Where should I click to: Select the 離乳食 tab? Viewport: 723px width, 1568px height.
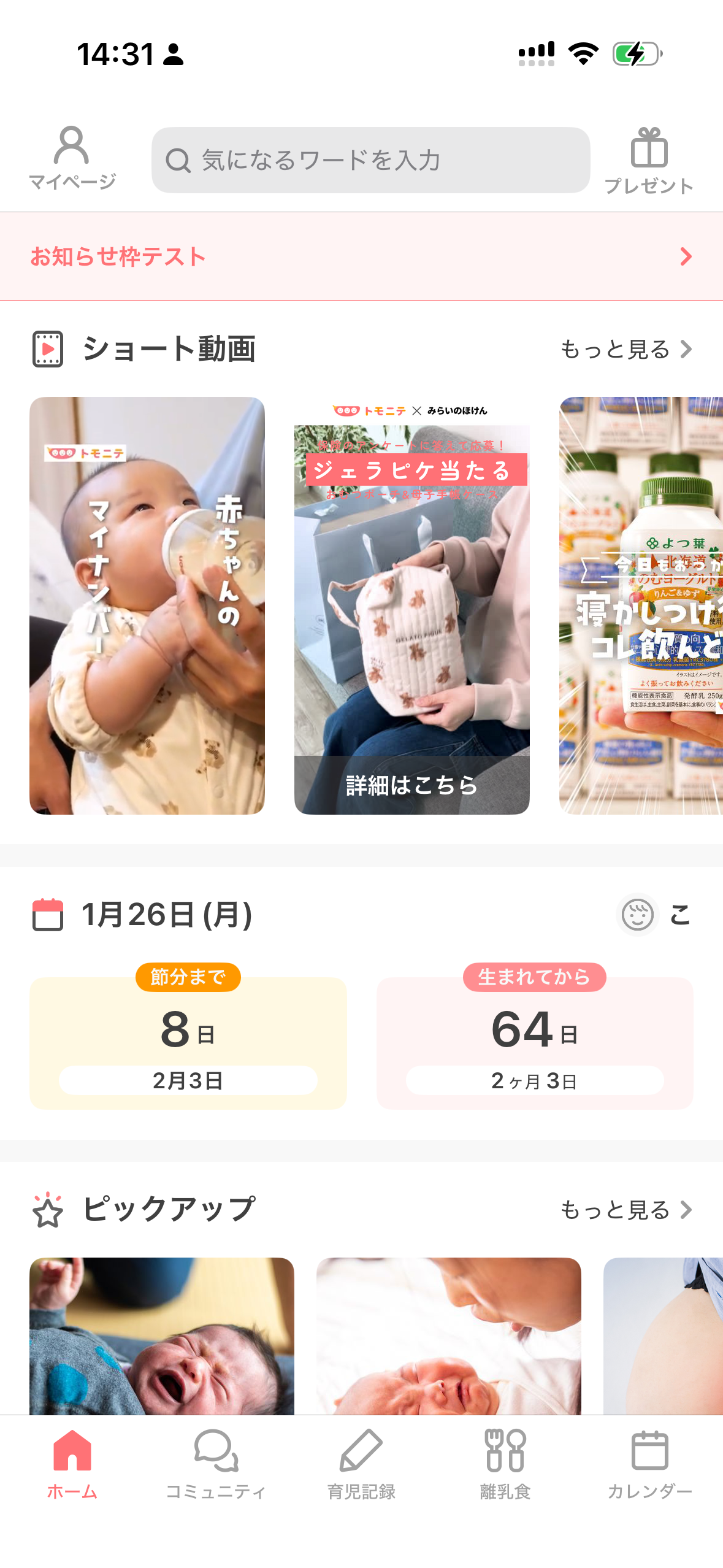point(505,1463)
